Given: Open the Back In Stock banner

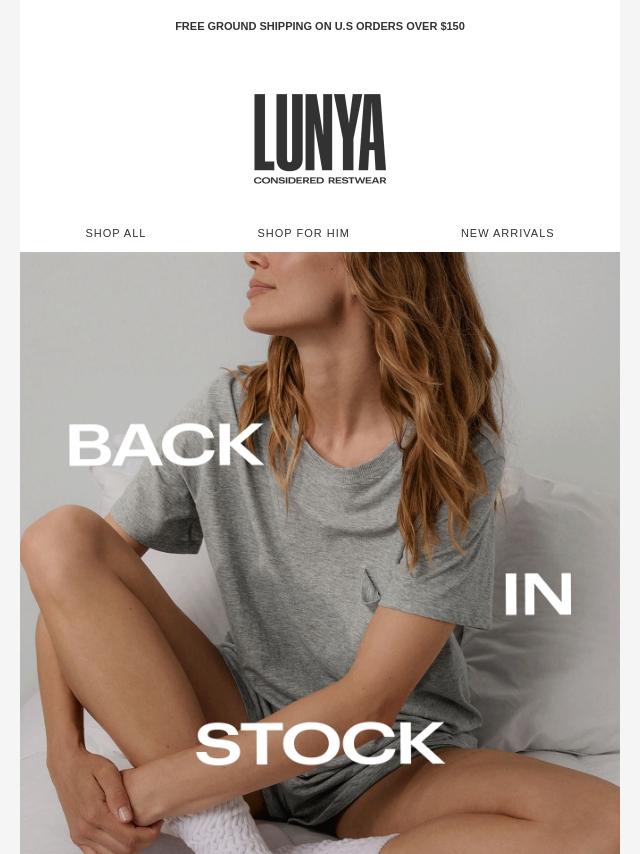Looking at the screenshot, I should 320,552.
